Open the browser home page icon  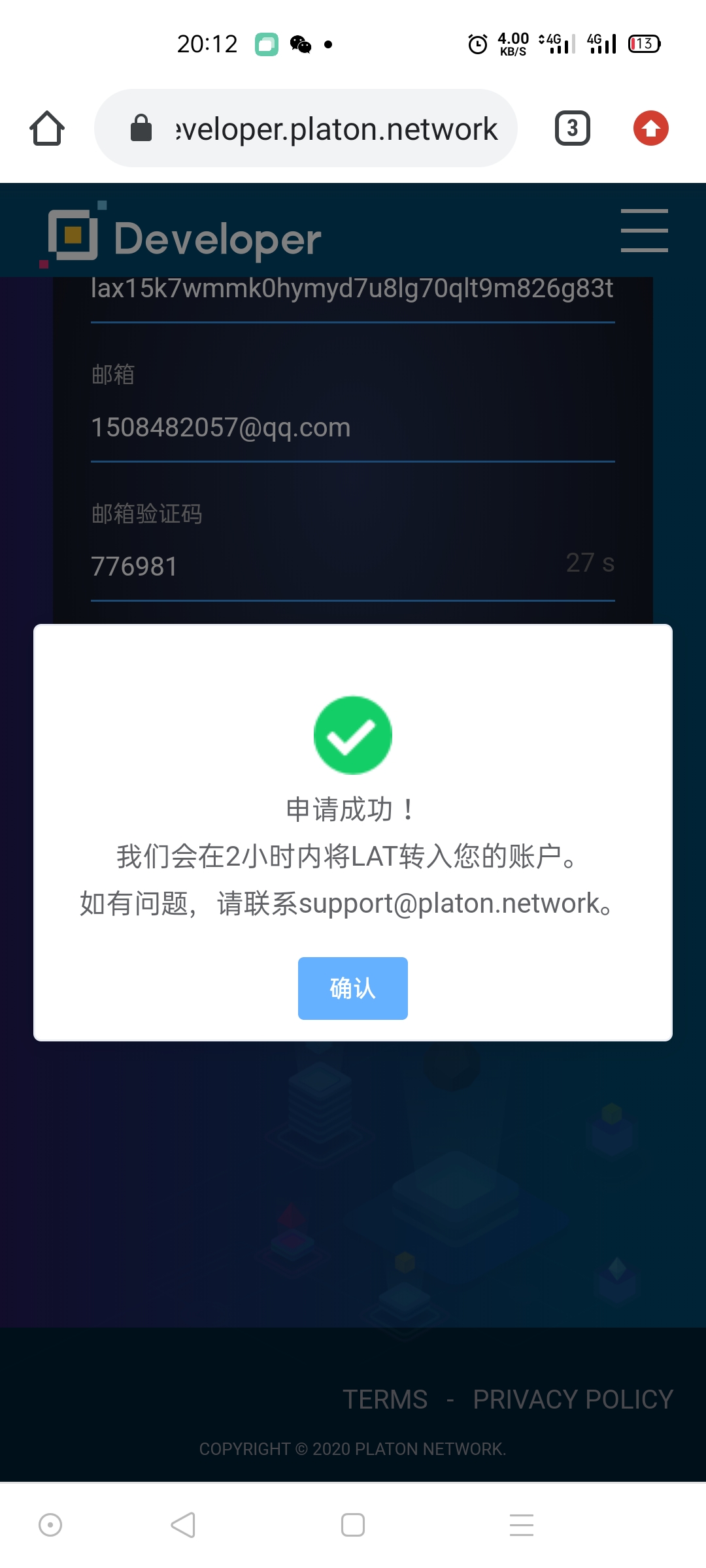pyautogui.click(x=47, y=128)
